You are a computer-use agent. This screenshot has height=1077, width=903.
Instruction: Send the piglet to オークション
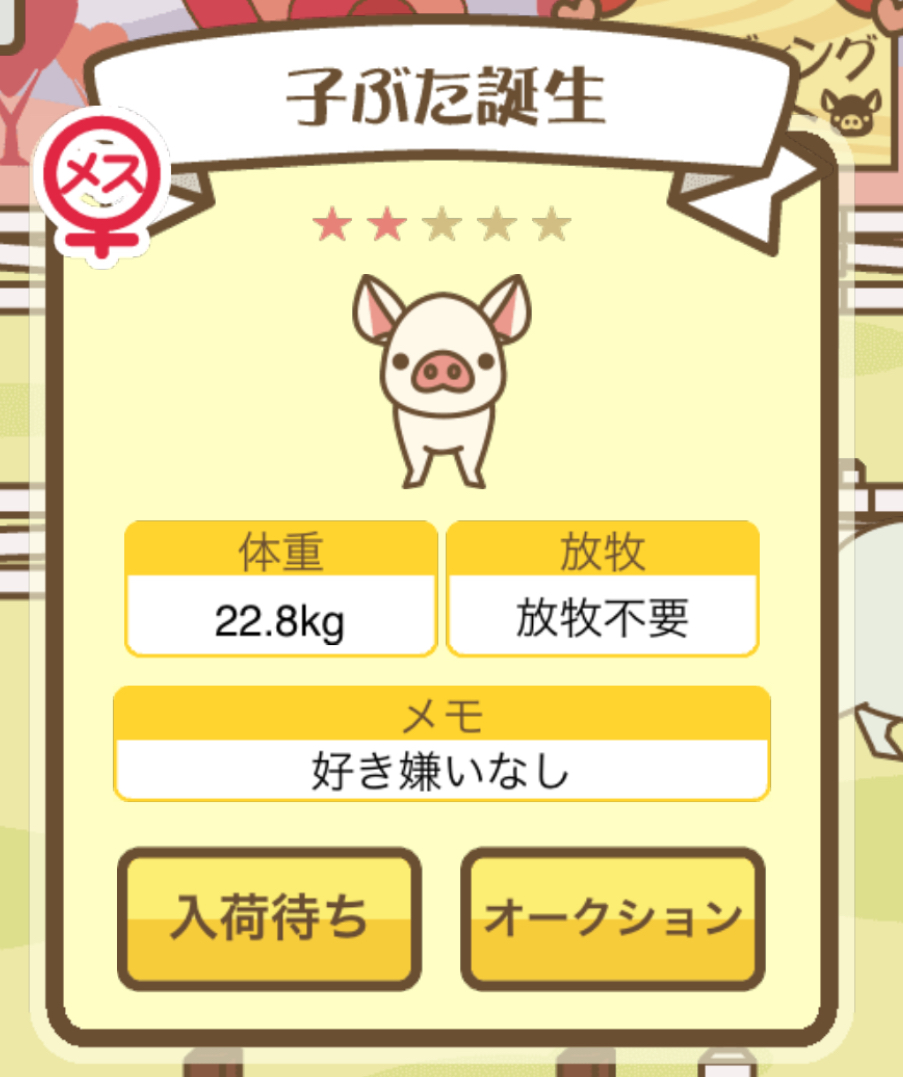pyautogui.click(x=612, y=918)
